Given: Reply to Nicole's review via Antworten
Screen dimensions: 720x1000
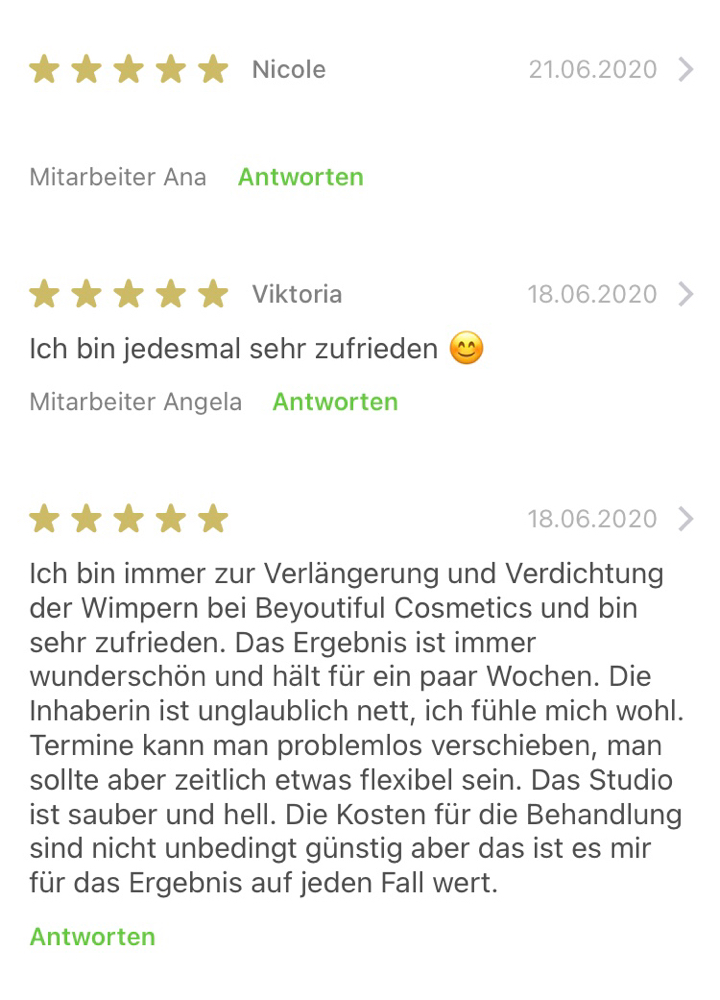Looking at the screenshot, I should [300, 177].
